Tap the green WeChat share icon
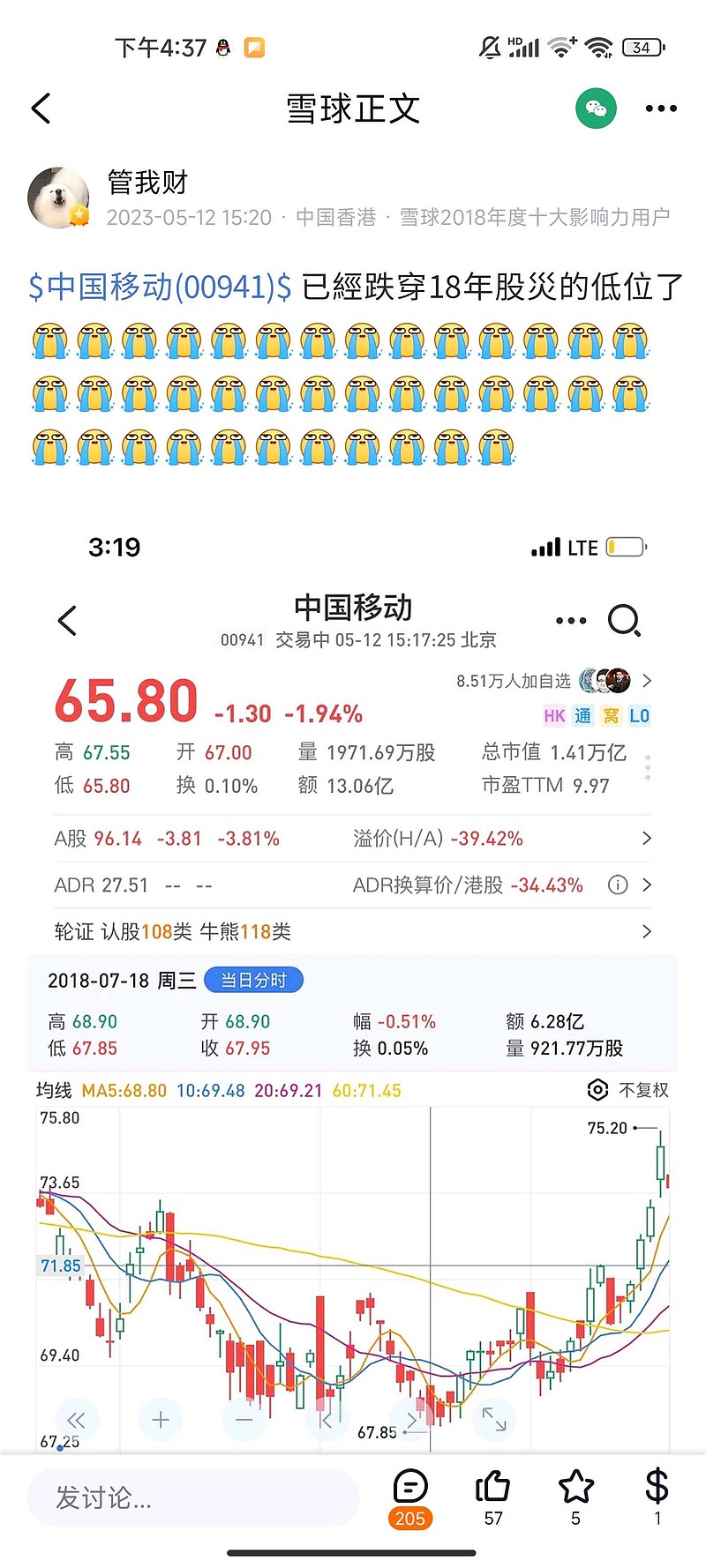 pyautogui.click(x=596, y=108)
